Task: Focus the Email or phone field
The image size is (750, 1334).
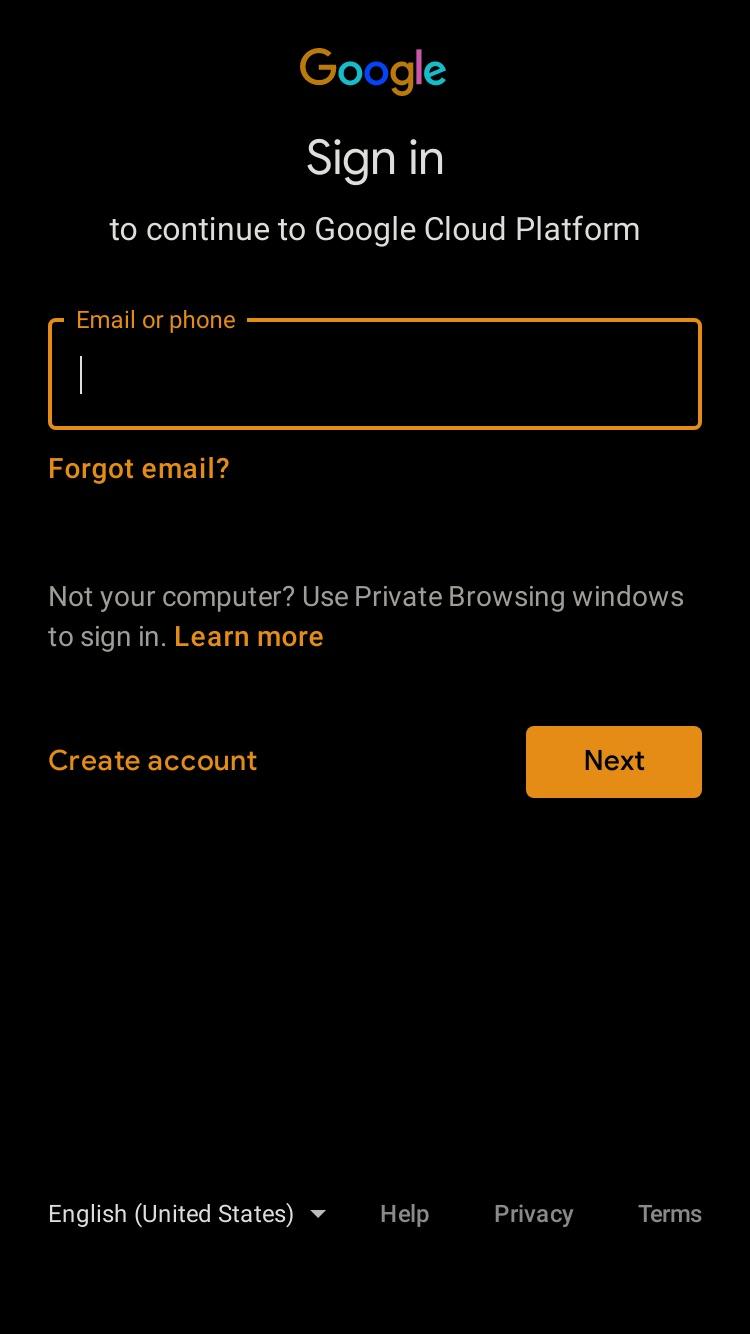Action: click(375, 375)
